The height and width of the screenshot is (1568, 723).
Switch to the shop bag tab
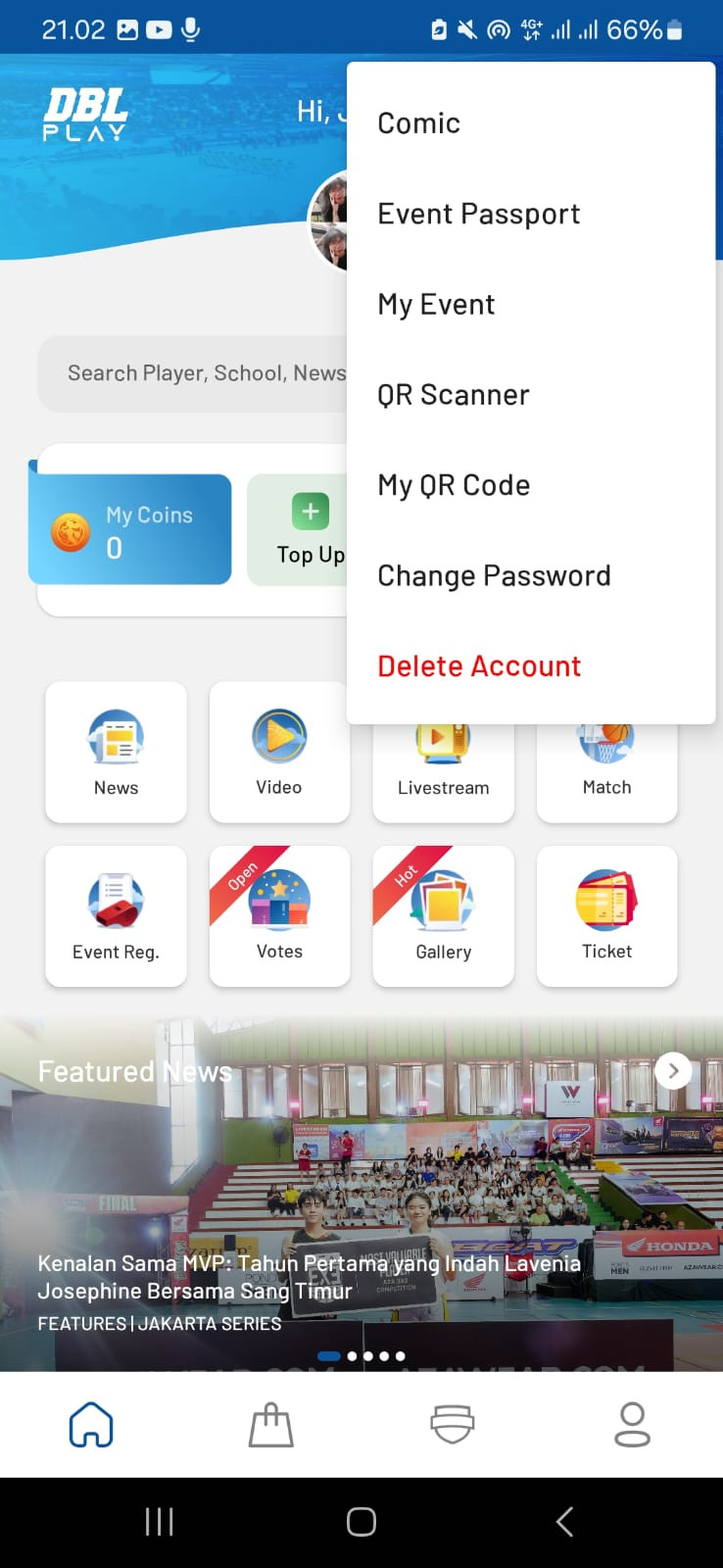(271, 1425)
